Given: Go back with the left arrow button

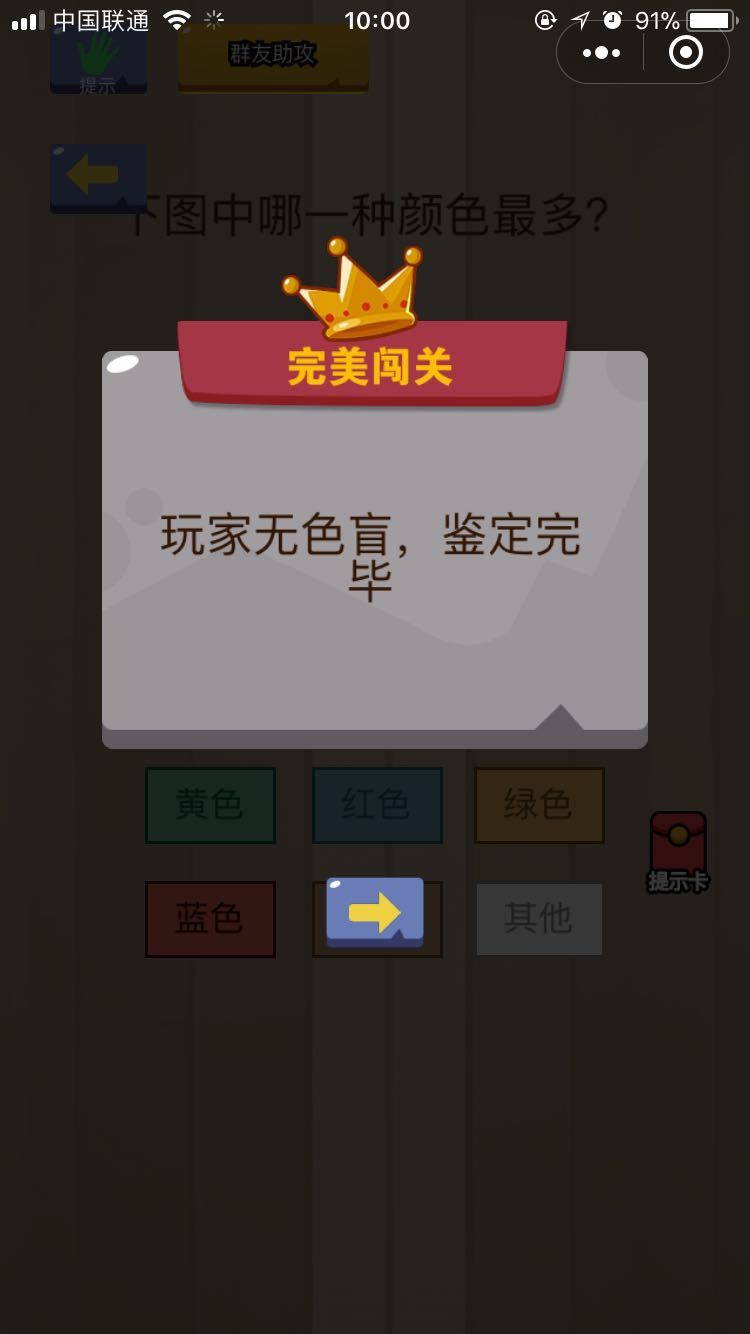Looking at the screenshot, I should tap(98, 178).
